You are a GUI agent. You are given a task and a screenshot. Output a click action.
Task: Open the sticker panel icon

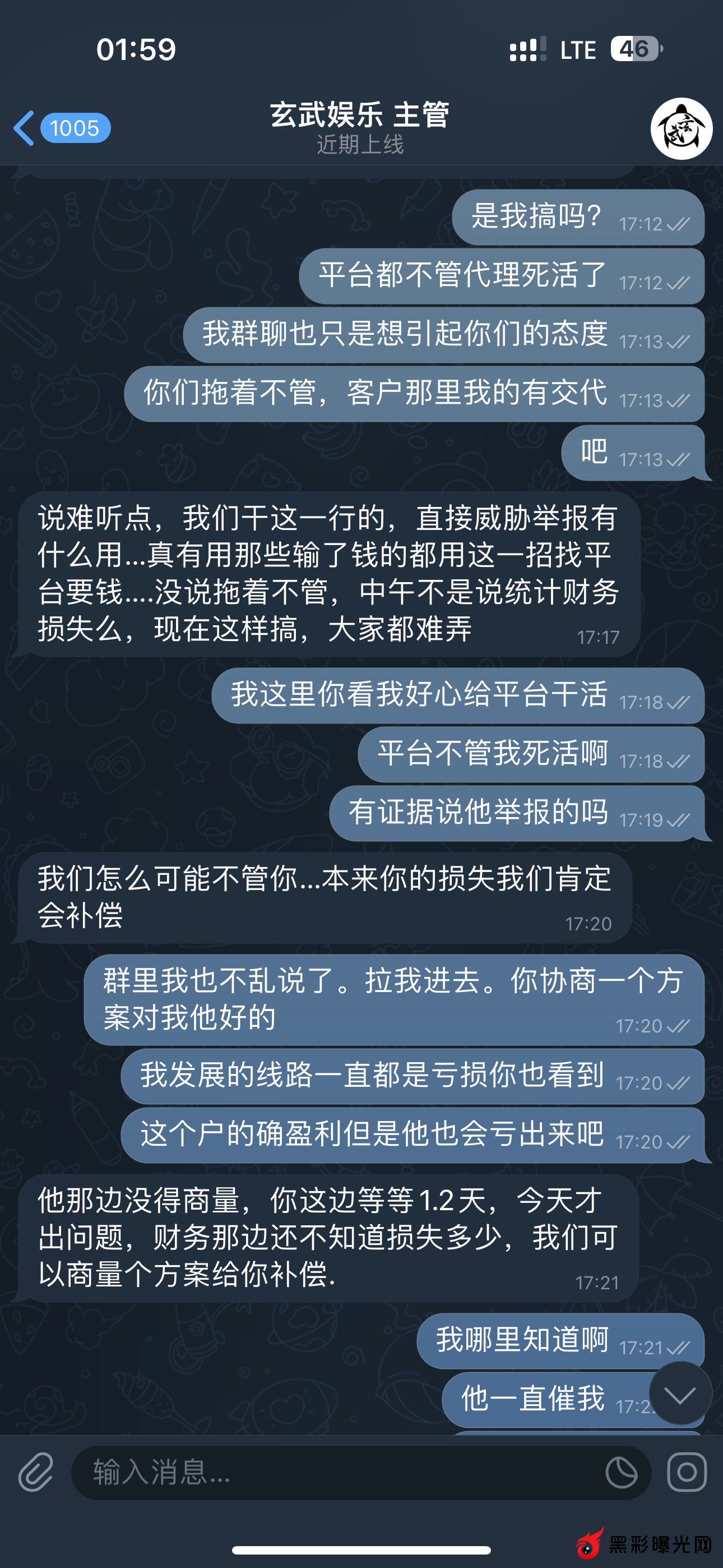(622, 1473)
